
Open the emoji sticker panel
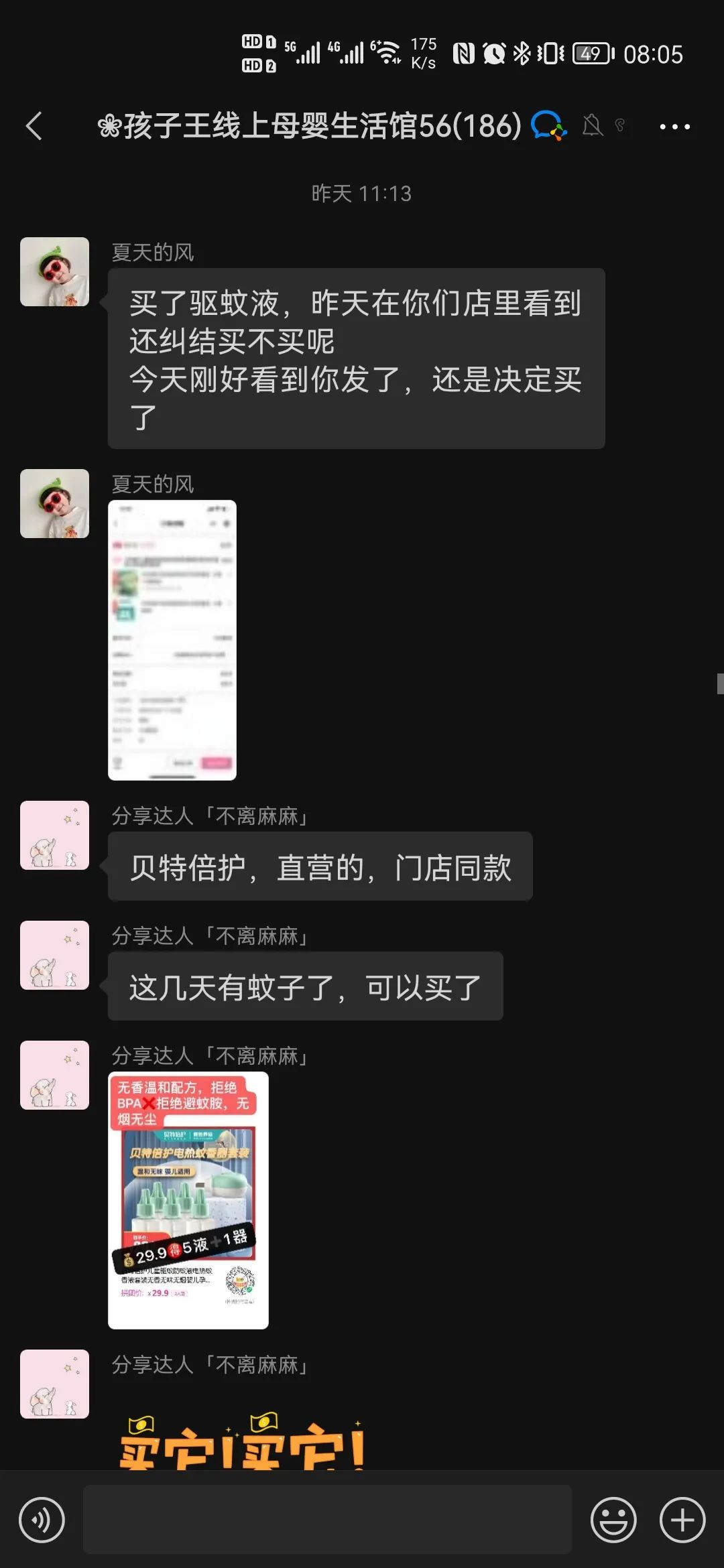[x=613, y=1520]
